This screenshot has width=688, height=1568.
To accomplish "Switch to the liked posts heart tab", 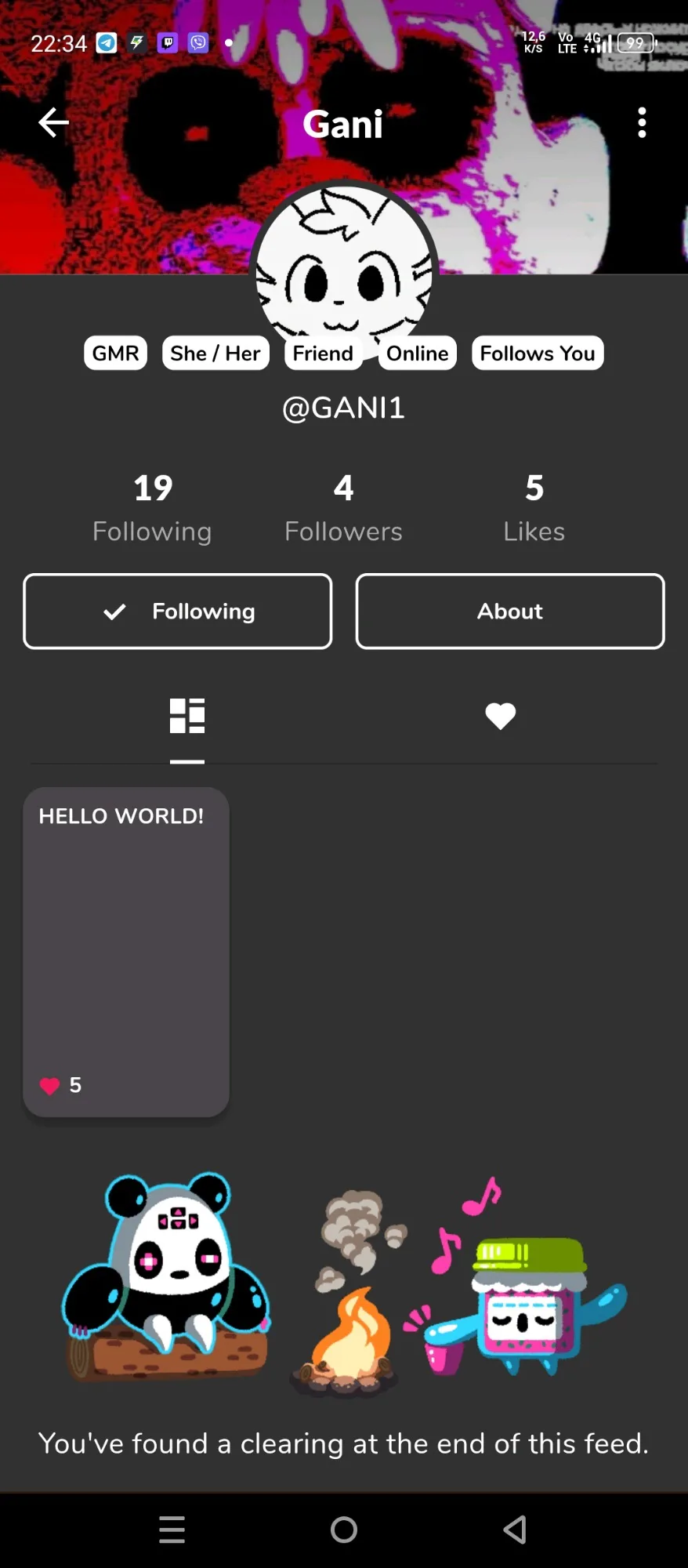I will click(x=501, y=716).
